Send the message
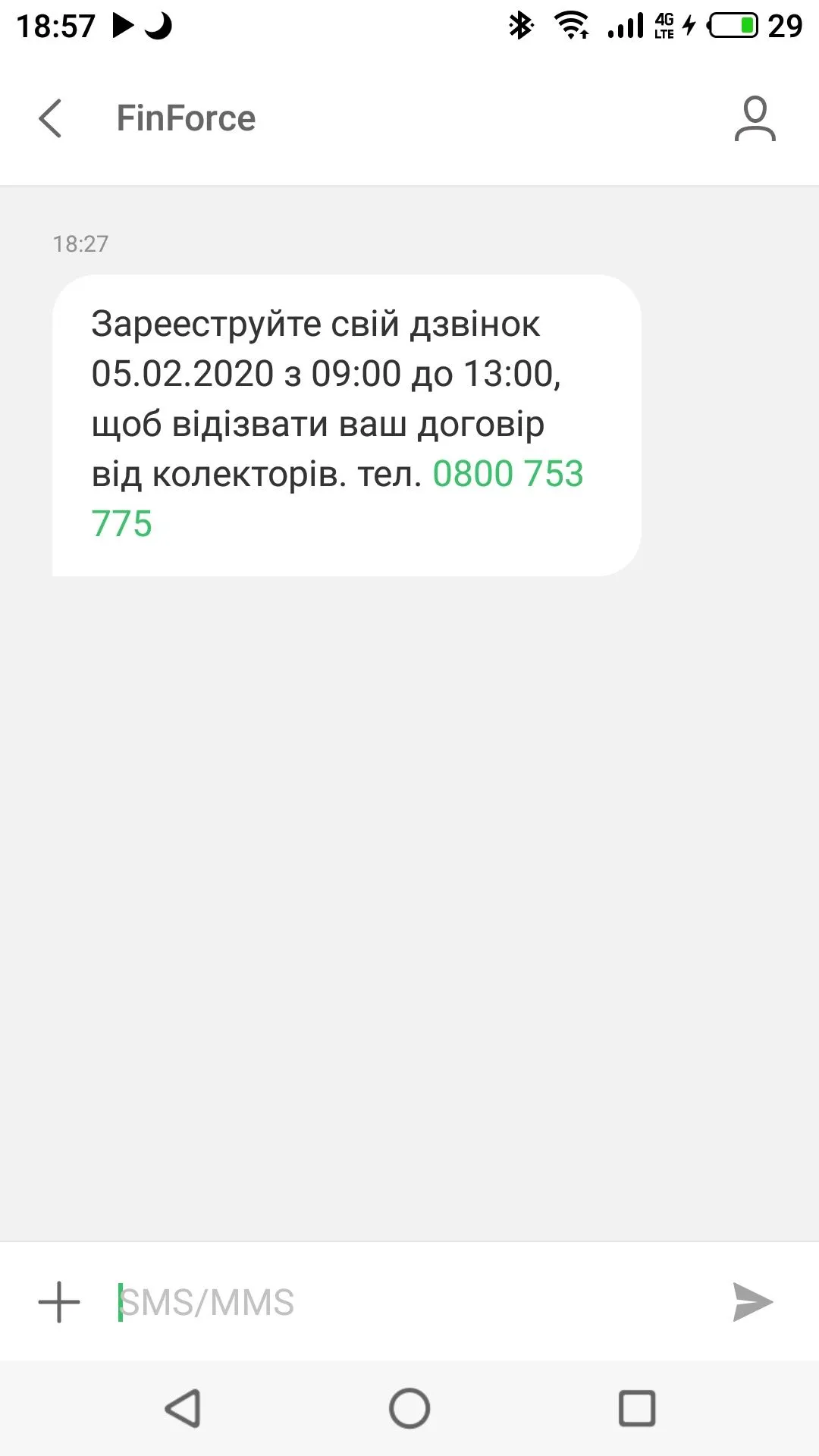Viewport: 819px width, 1456px height. tap(752, 1302)
